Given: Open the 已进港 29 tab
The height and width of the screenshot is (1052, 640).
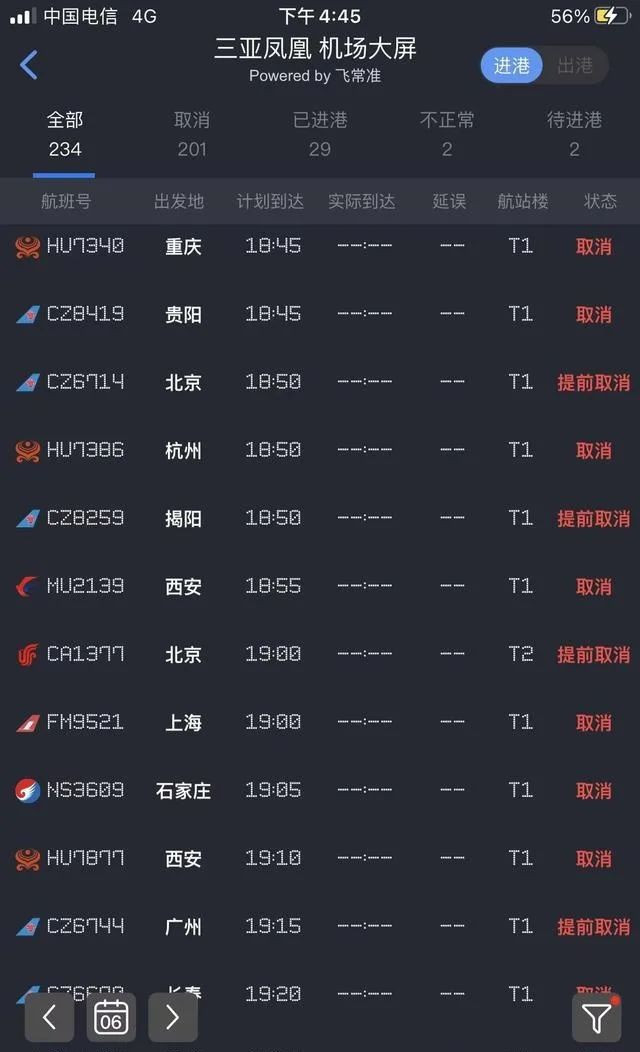Looking at the screenshot, I should [320, 134].
